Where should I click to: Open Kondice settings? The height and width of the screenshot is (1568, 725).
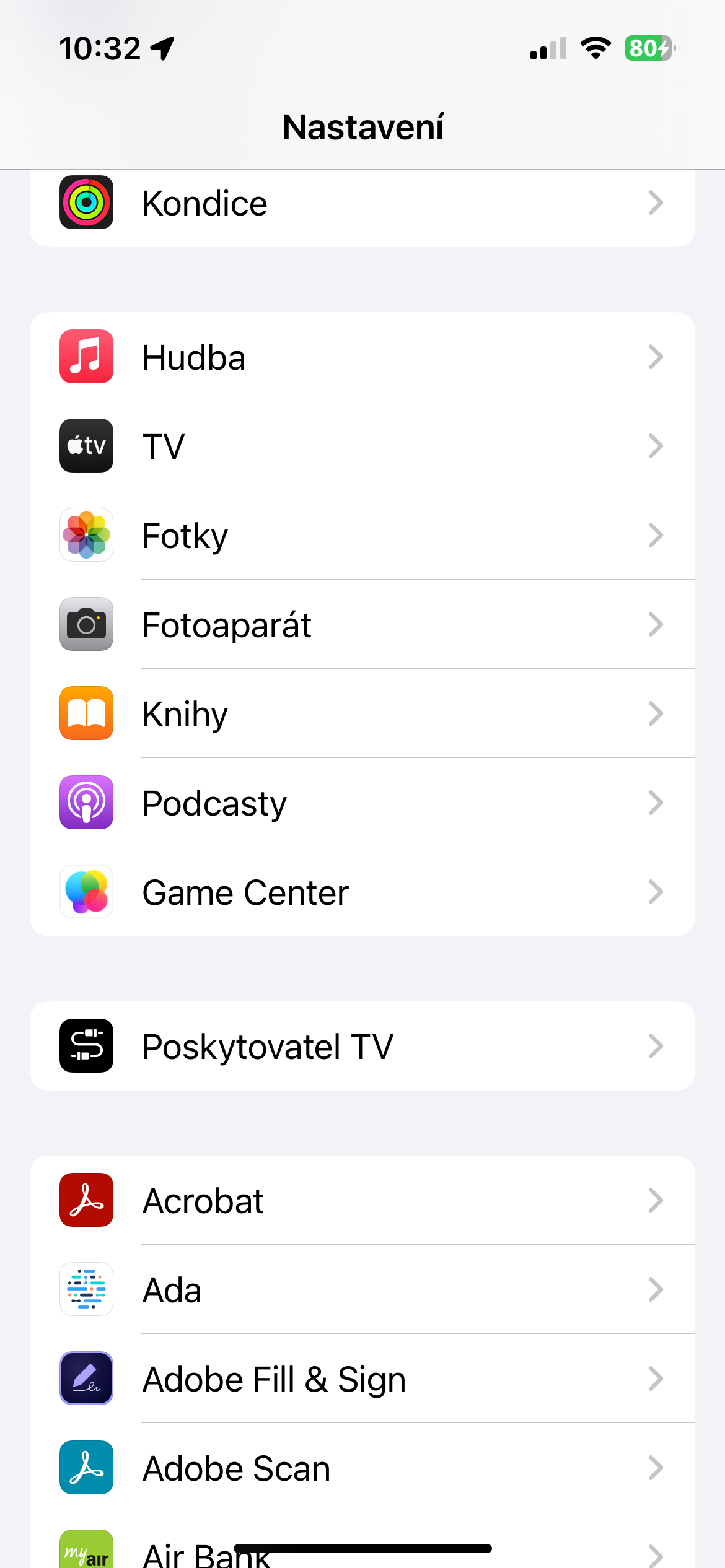tap(362, 204)
